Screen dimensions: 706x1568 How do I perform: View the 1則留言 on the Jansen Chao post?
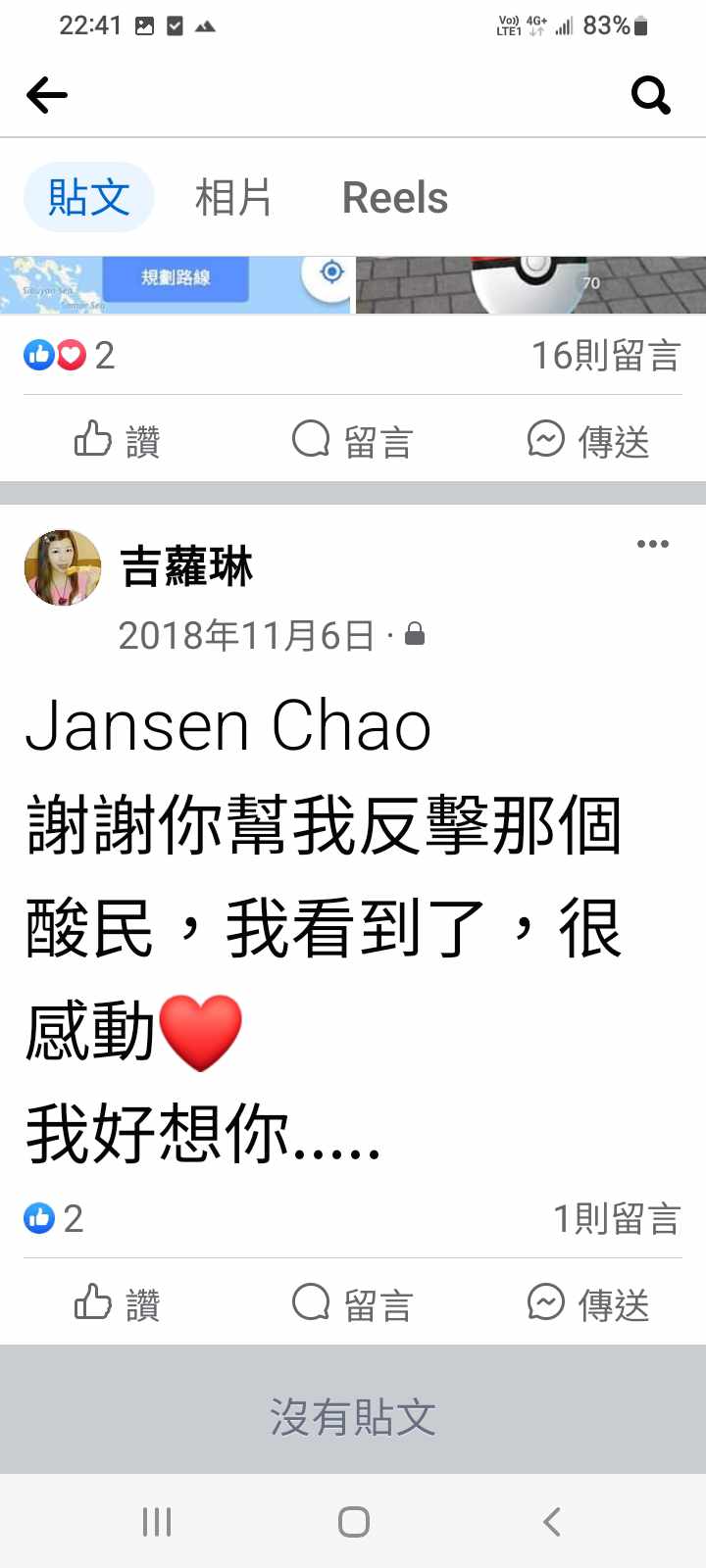coord(616,1219)
